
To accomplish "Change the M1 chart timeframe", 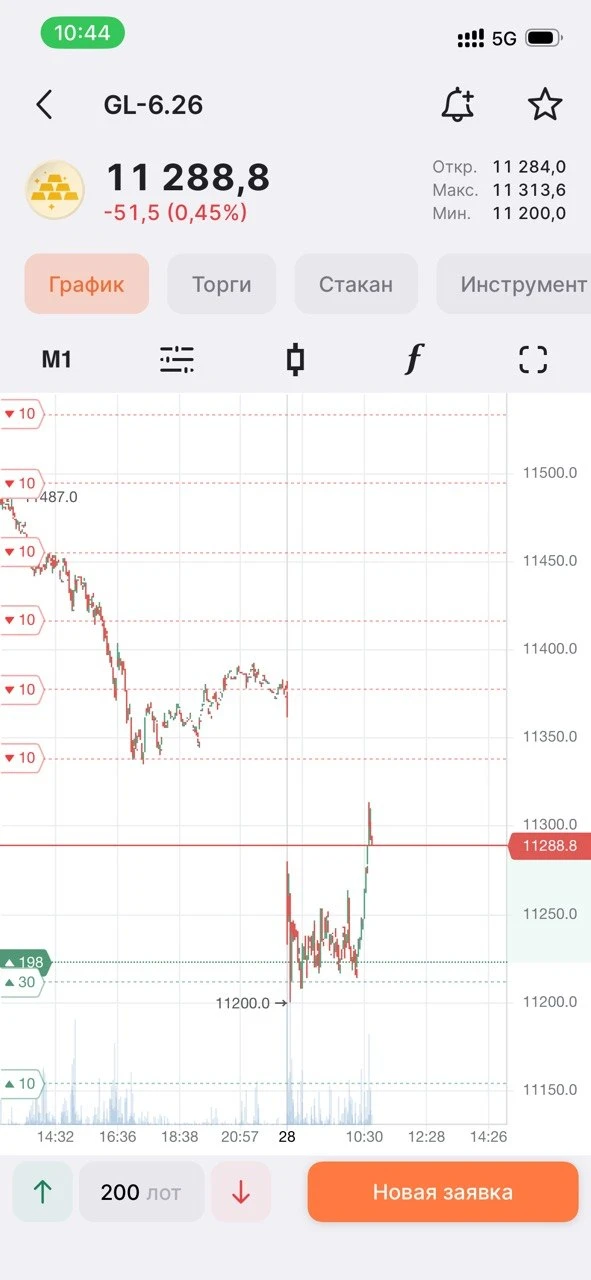I will (57, 360).
